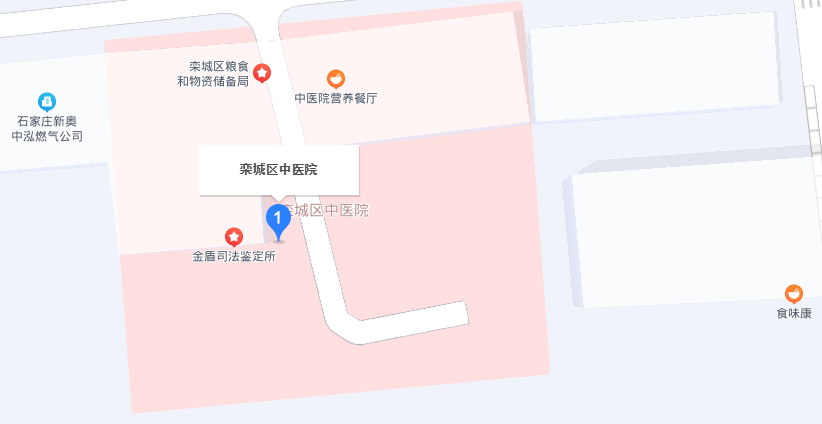The width and height of the screenshot is (822, 424).
Task: Select the 栾城区粮食和物资储备局 marker
Action: (262, 73)
